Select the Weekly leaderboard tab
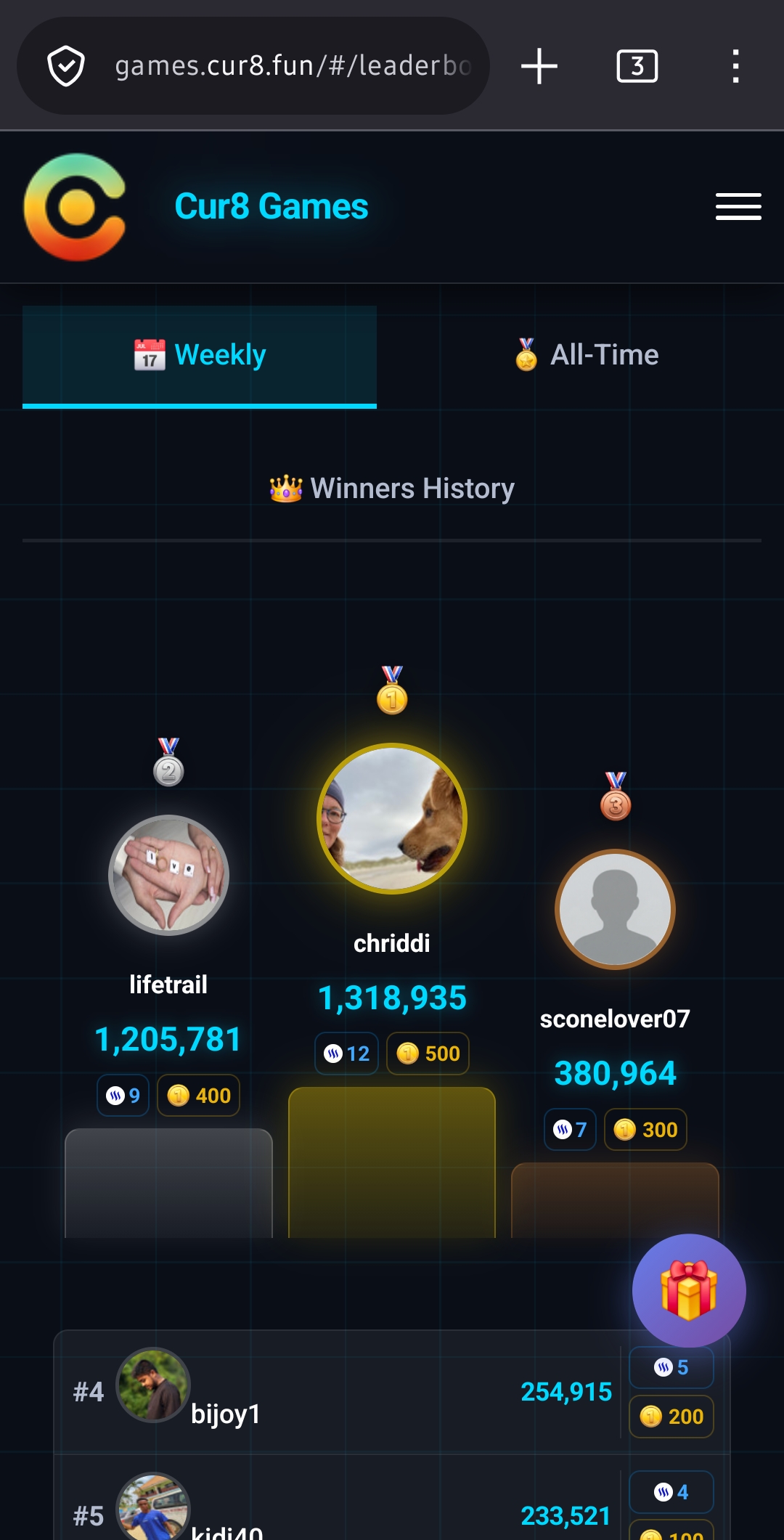 [x=200, y=355]
